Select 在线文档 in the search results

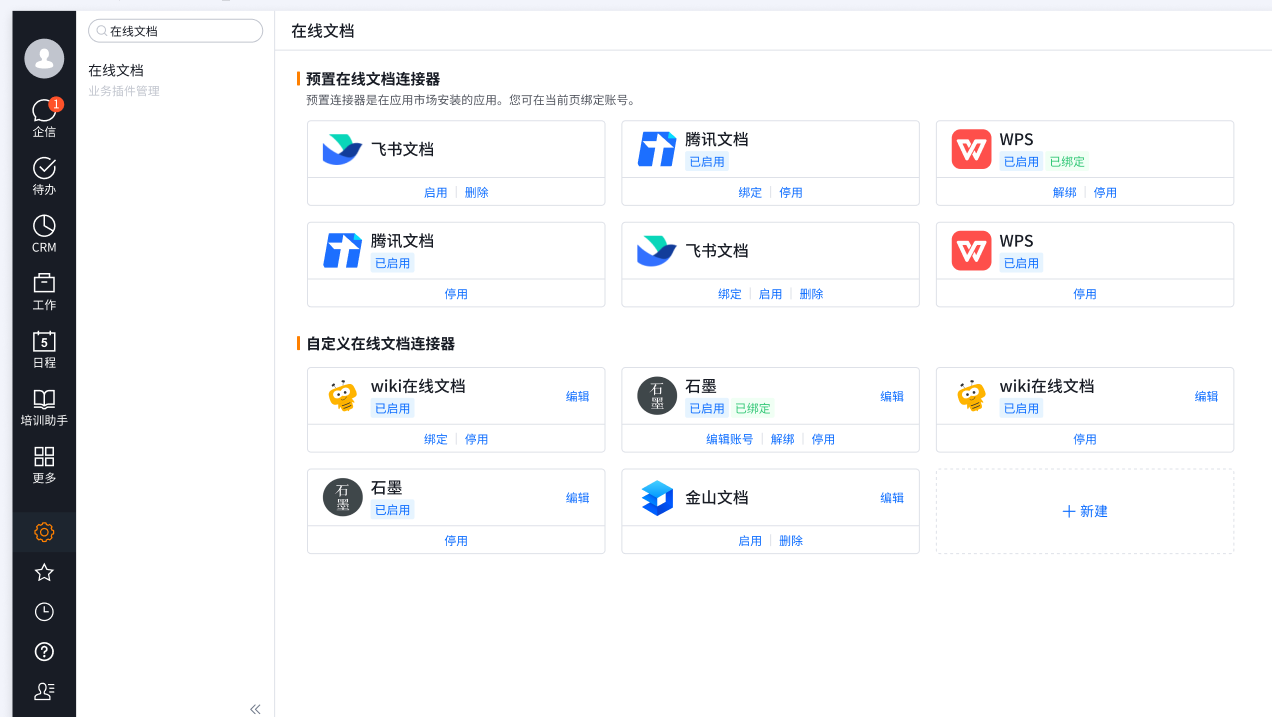(x=116, y=70)
